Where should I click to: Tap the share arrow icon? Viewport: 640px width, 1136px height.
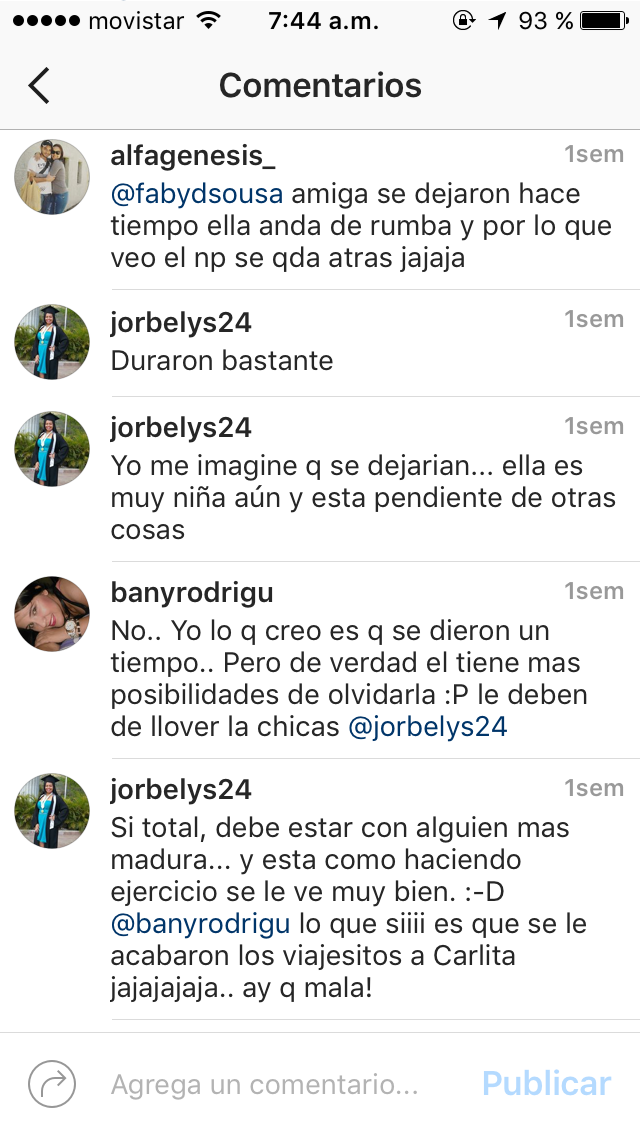click(x=52, y=1084)
